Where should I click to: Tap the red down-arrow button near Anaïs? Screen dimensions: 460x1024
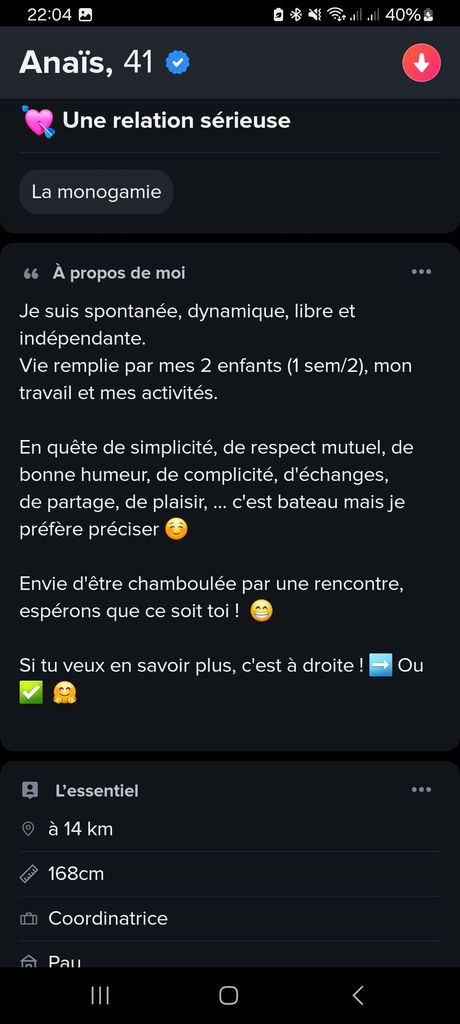point(421,63)
